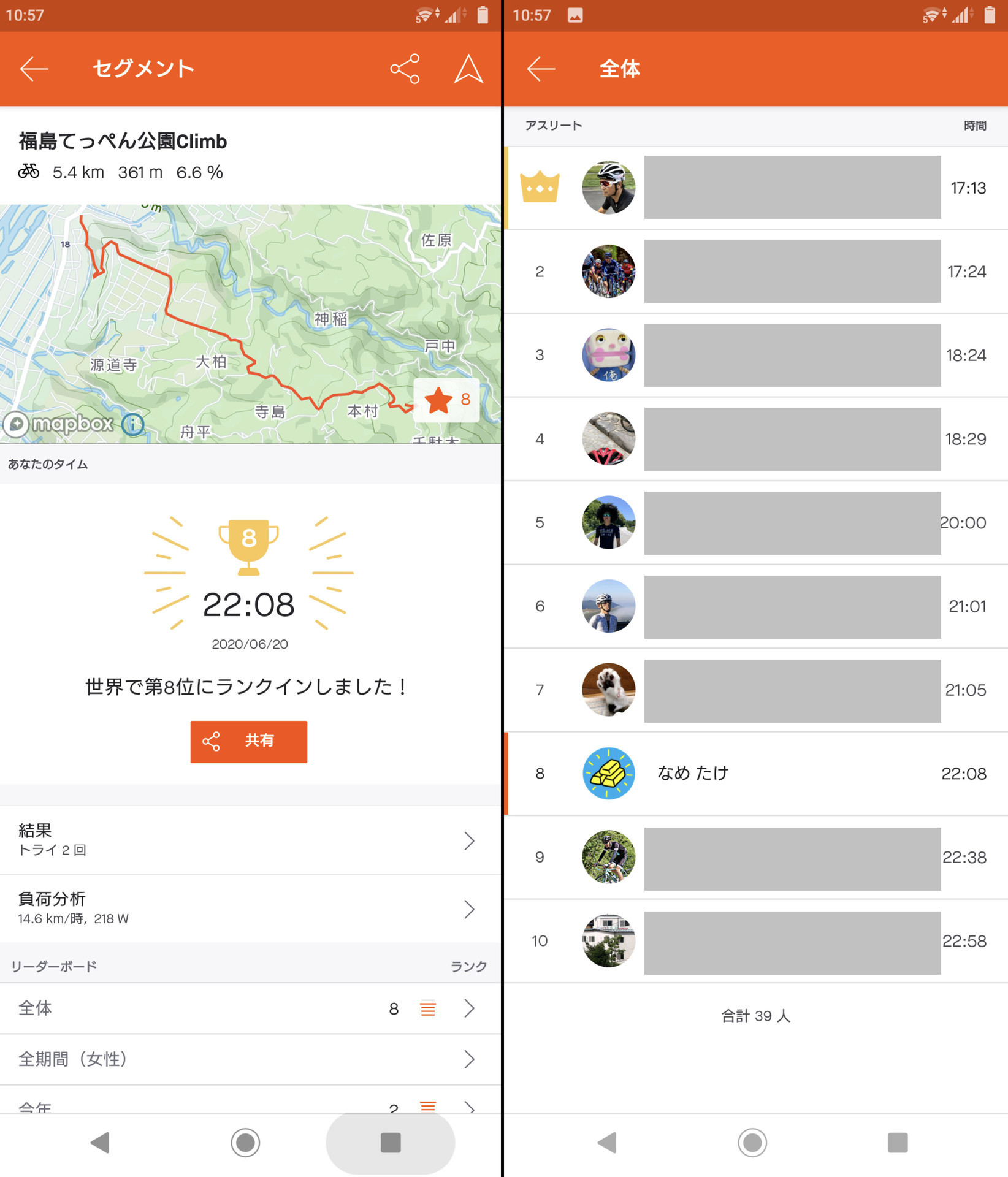The width and height of the screenshot is (1008, 1177).
Task: Tap the orange 共有 button
Action: tap(248, 741)
